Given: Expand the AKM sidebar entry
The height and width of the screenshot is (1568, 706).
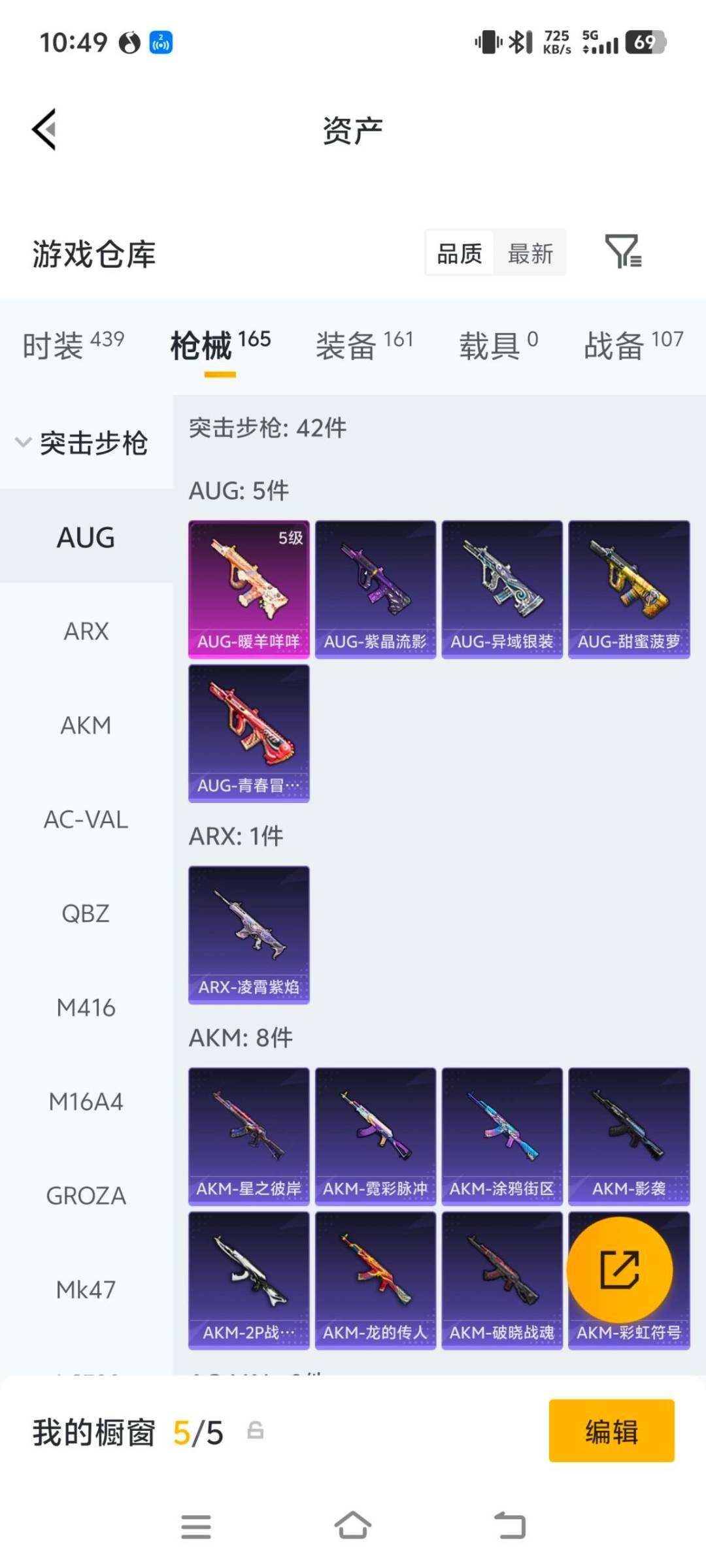Looking at the screenshot, I should (84, 726).
